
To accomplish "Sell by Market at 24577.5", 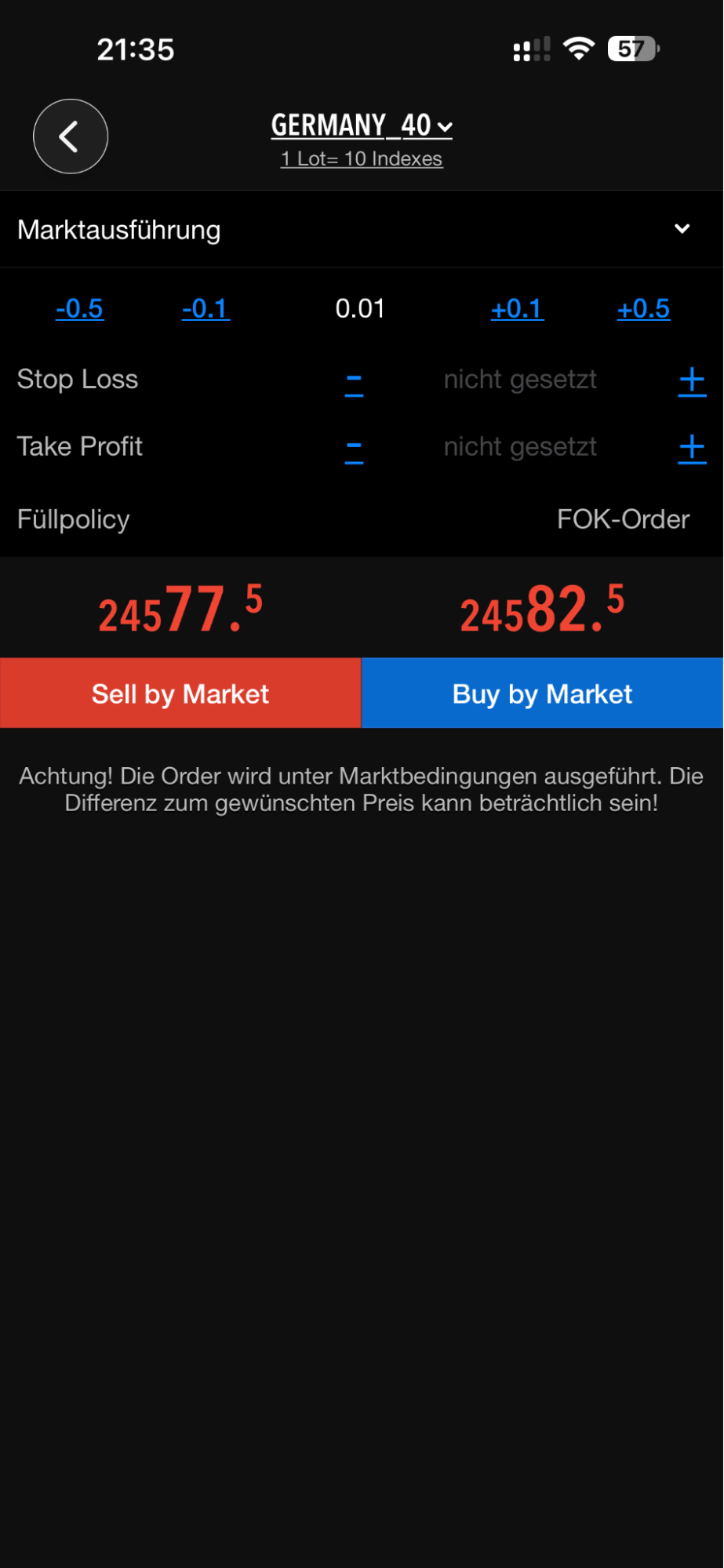I will 180,693.
